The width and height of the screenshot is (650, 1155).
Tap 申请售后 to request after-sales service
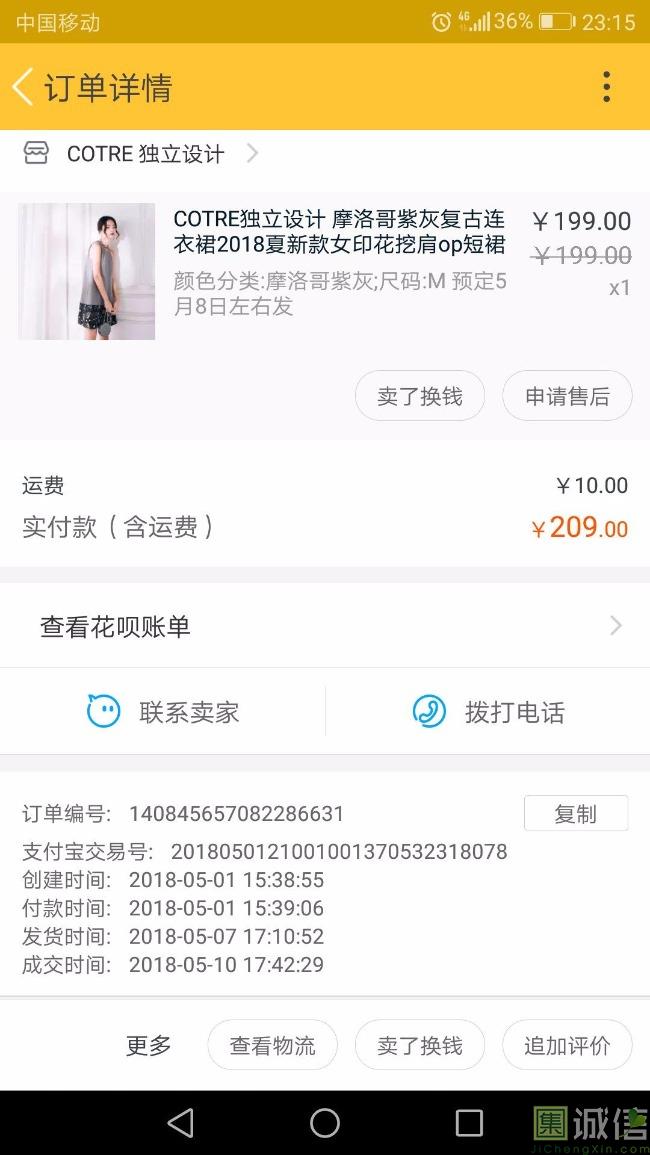click(567, 396)
